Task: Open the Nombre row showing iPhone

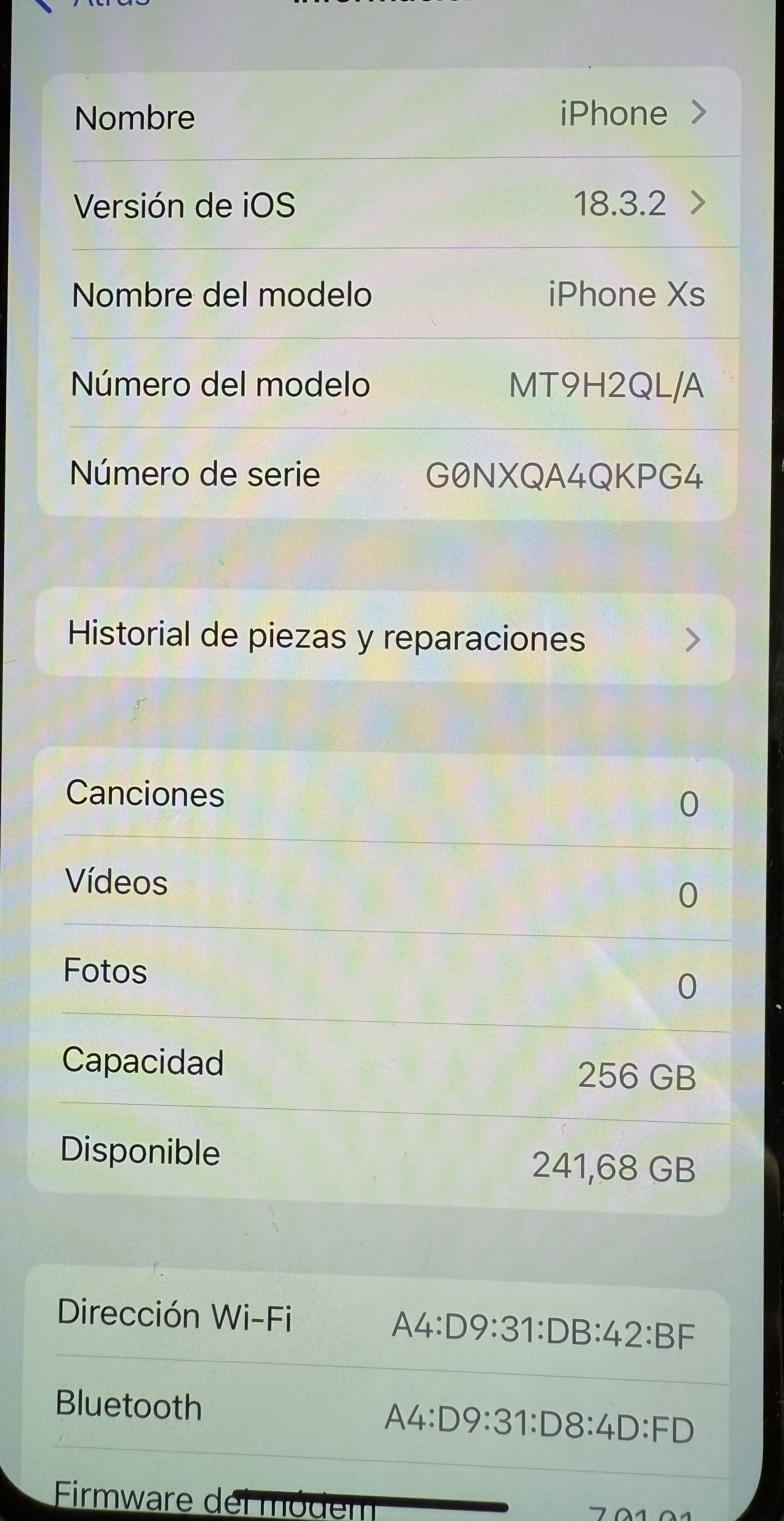Action: click(391, 114)
